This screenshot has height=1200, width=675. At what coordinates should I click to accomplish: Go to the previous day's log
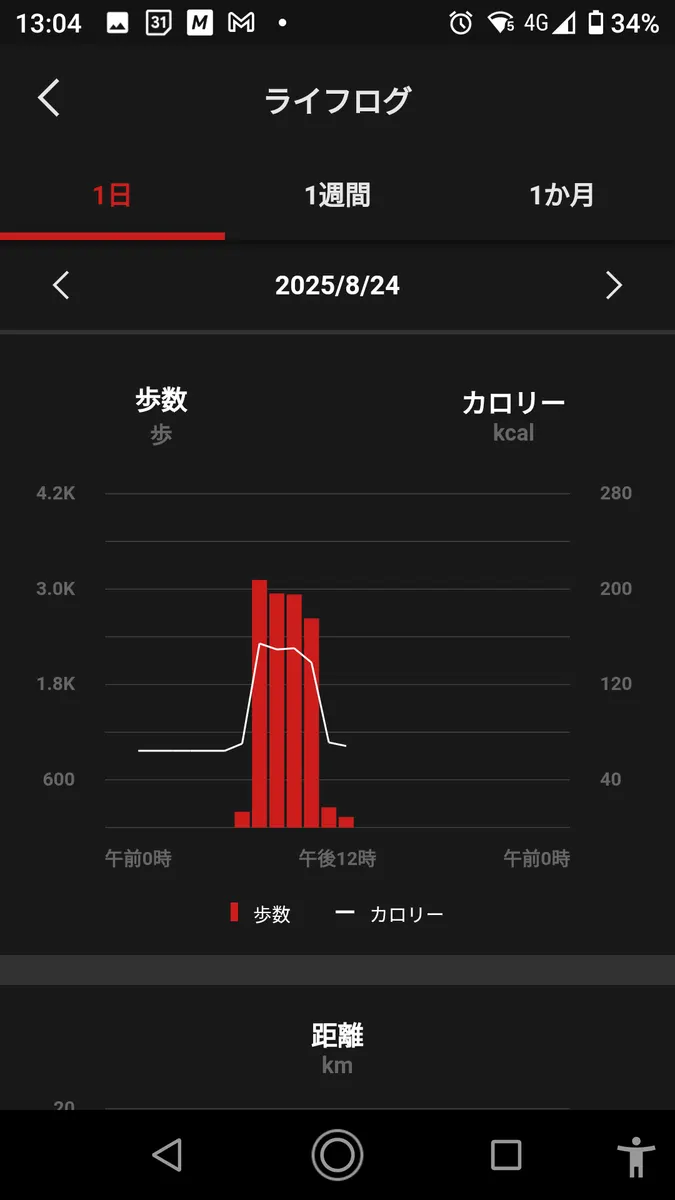[61, 286]
